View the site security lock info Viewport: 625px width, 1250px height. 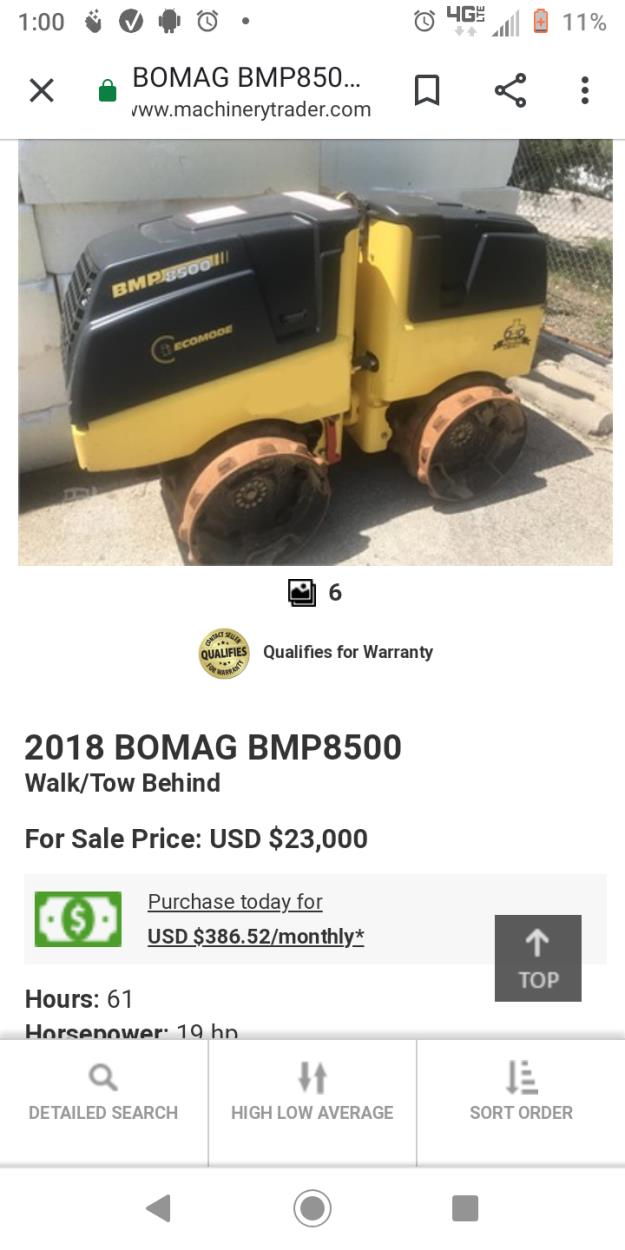(107, 92)
